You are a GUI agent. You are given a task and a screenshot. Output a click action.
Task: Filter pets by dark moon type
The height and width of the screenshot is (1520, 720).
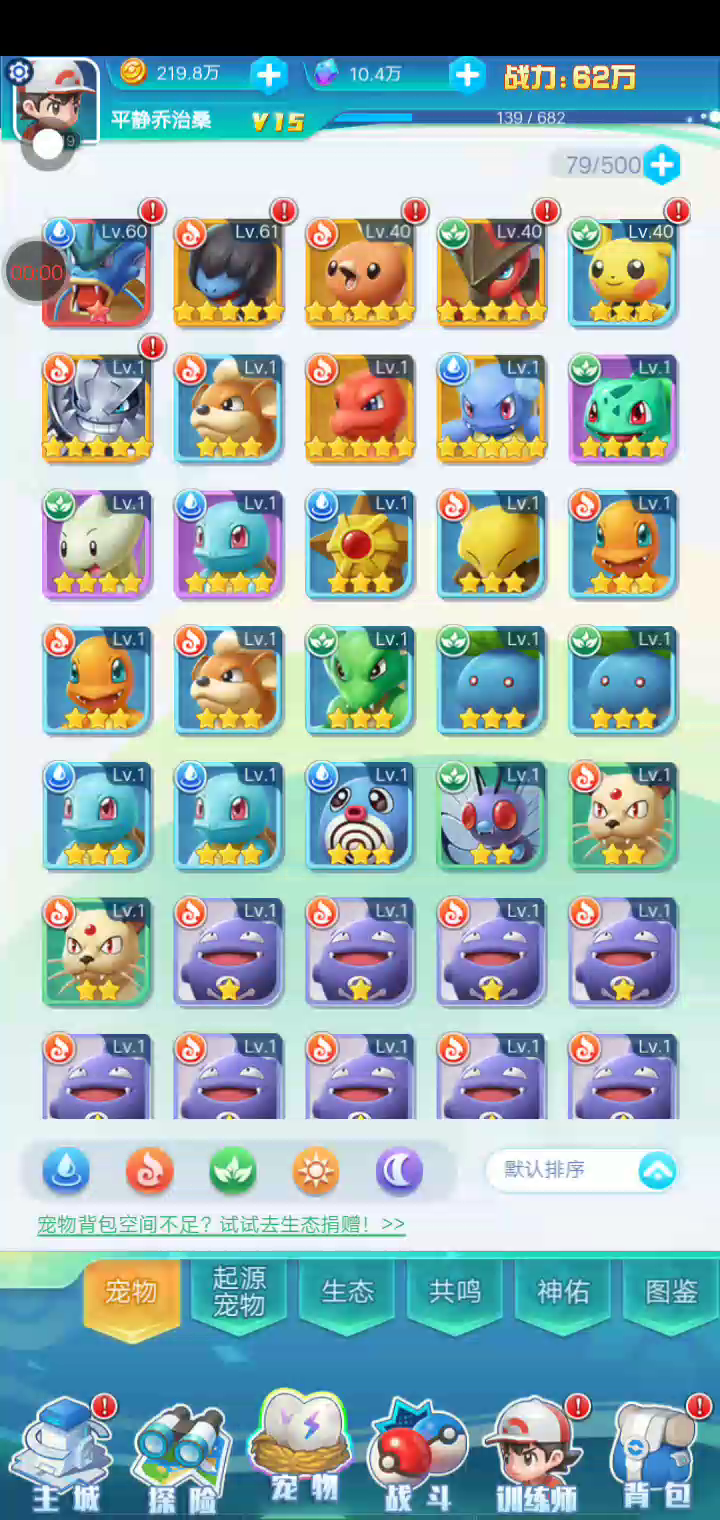click(x=399, y=1171)
